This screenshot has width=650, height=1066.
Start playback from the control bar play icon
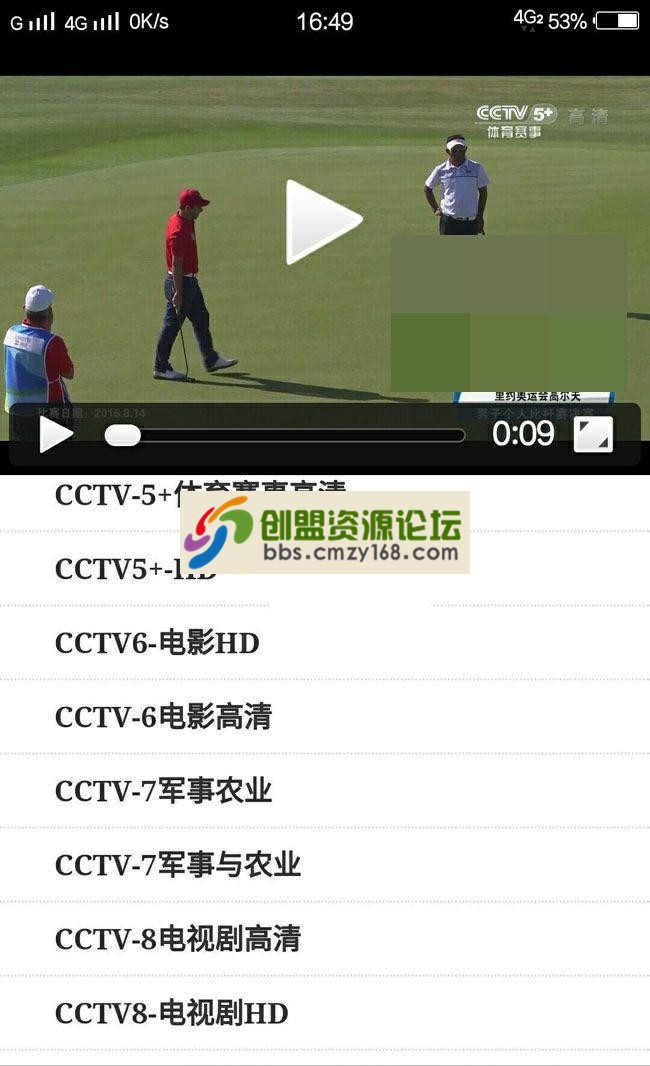55,434
